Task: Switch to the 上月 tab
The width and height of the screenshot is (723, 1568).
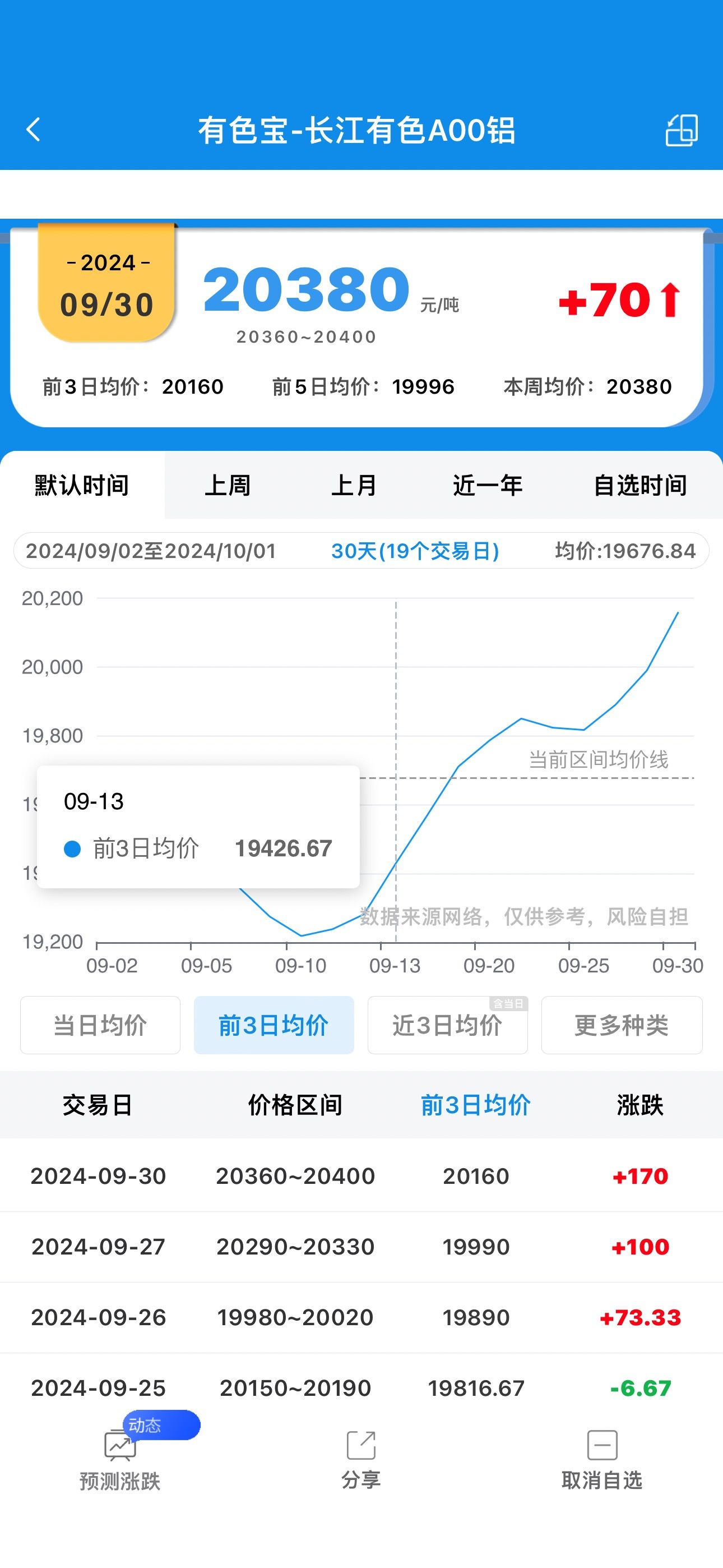Action: click(x=354, y=485)
